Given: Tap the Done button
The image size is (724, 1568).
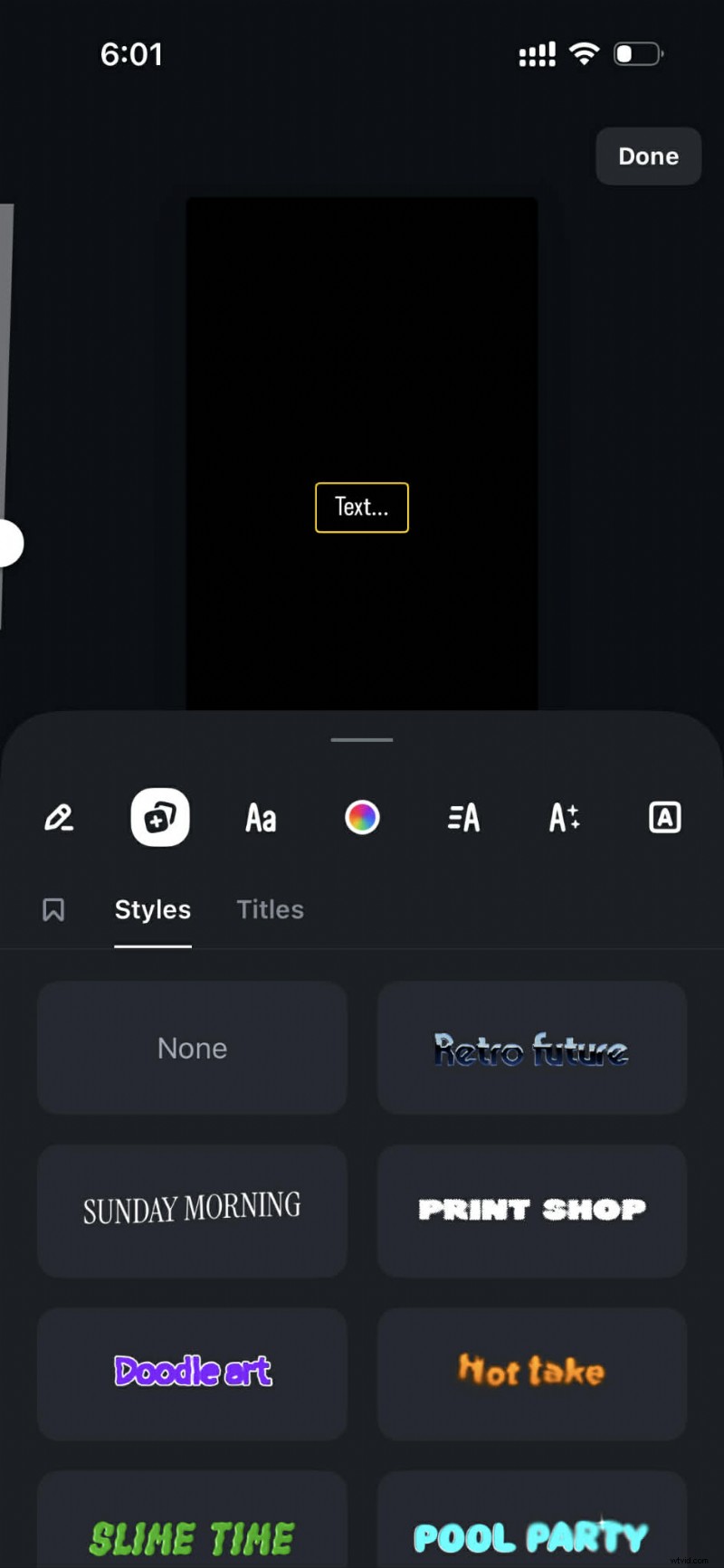Looking at the screenshot, I should [648, 156].
